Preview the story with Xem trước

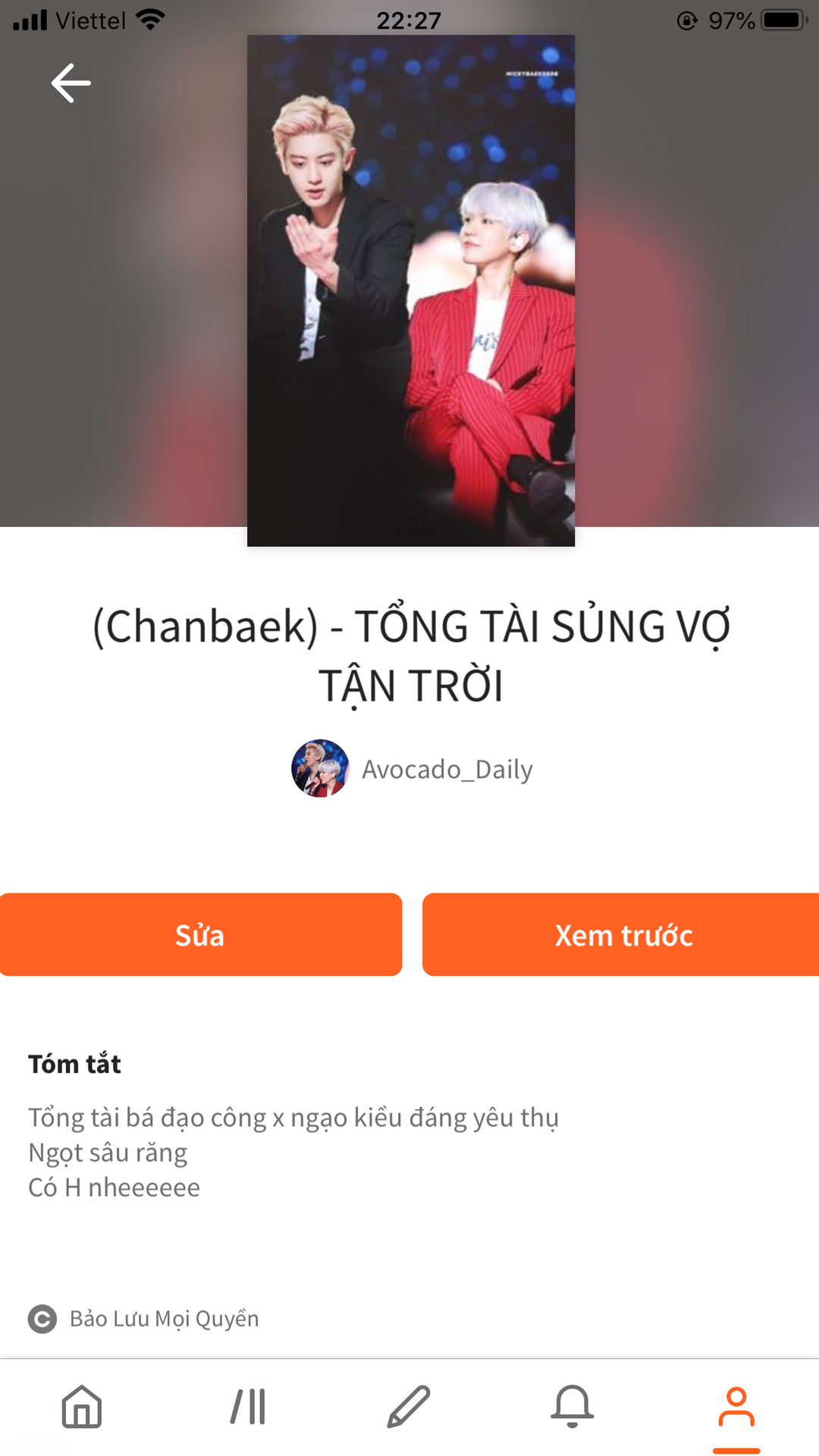[622, 934]
